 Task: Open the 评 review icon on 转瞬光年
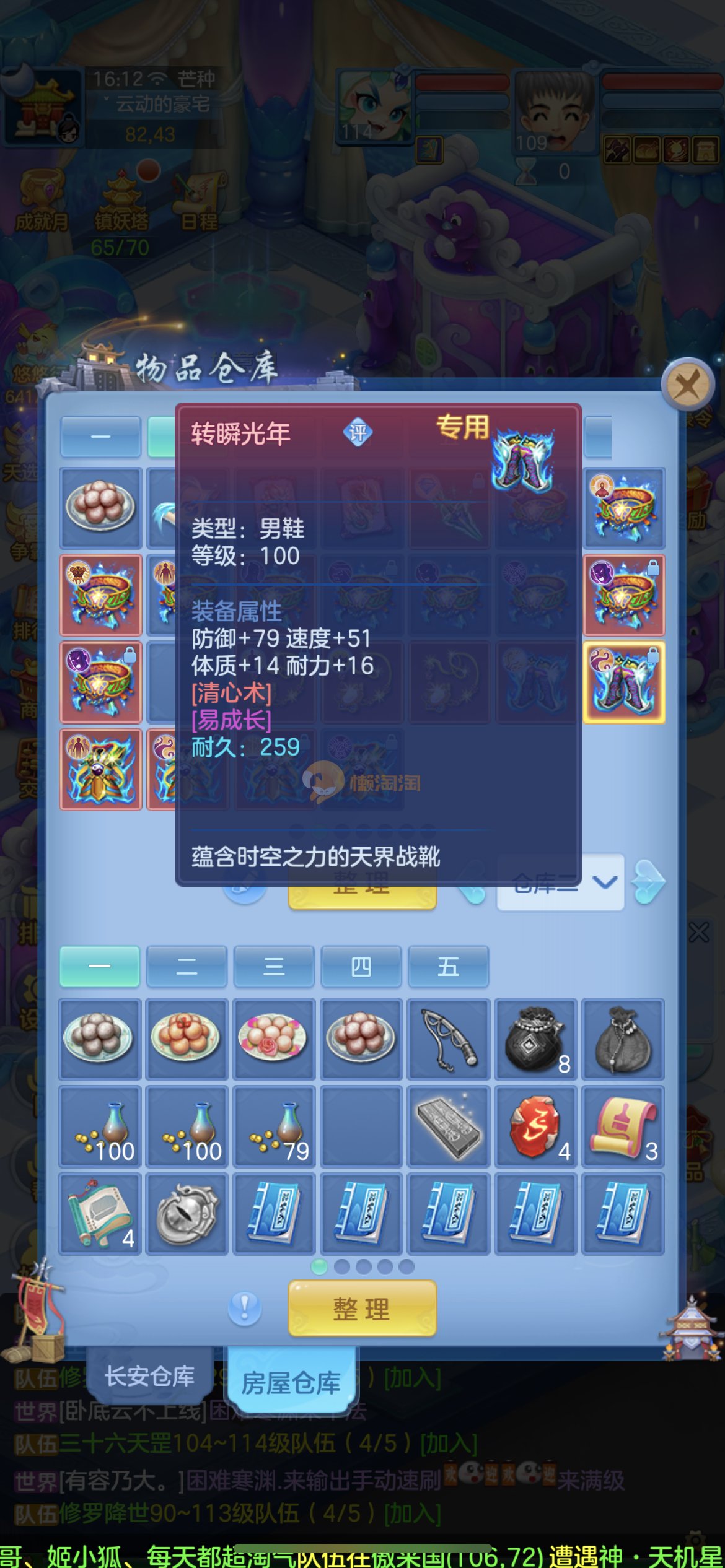click(x=358, y=432)
